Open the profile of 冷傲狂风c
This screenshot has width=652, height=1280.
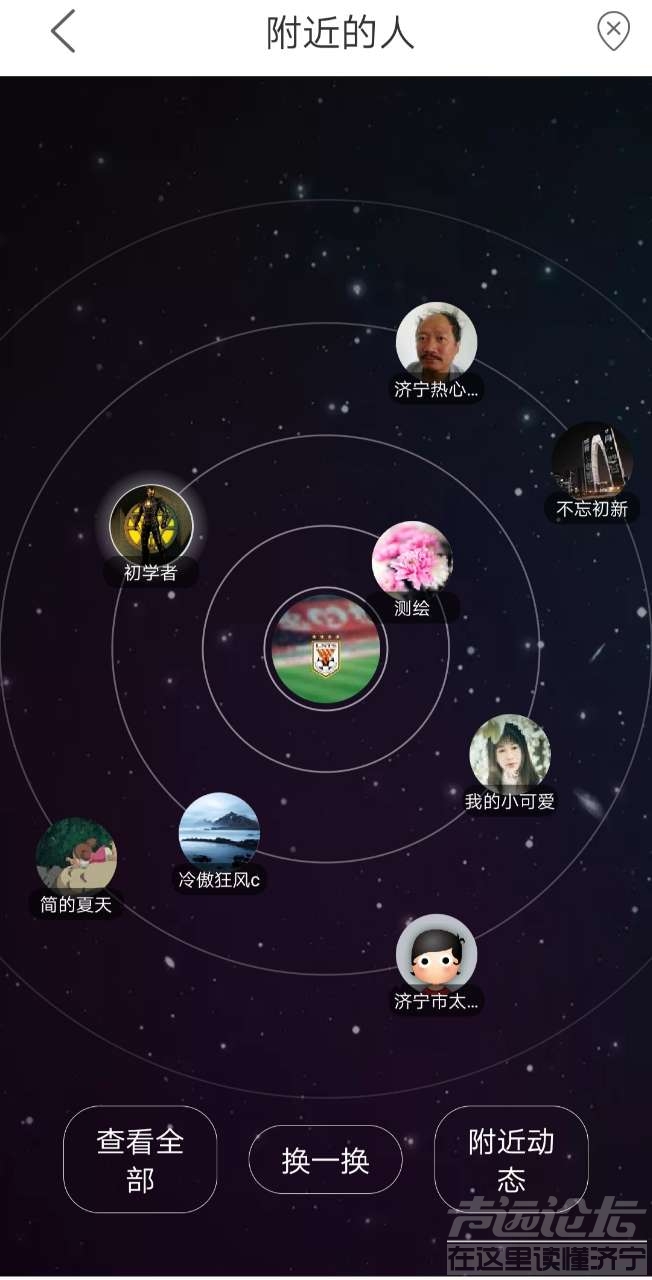(219, 833)
